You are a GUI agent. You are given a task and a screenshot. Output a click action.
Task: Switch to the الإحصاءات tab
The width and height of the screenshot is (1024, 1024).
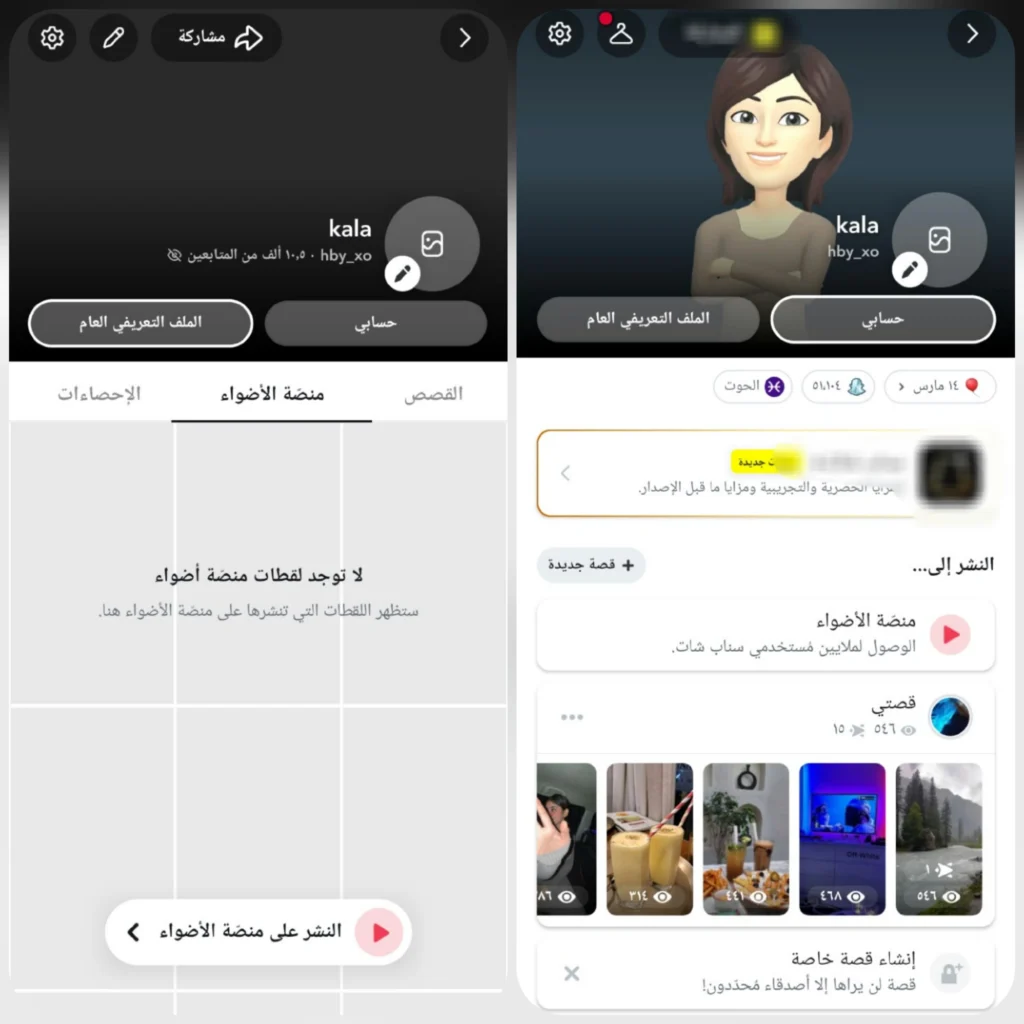[x=99, y=394]
